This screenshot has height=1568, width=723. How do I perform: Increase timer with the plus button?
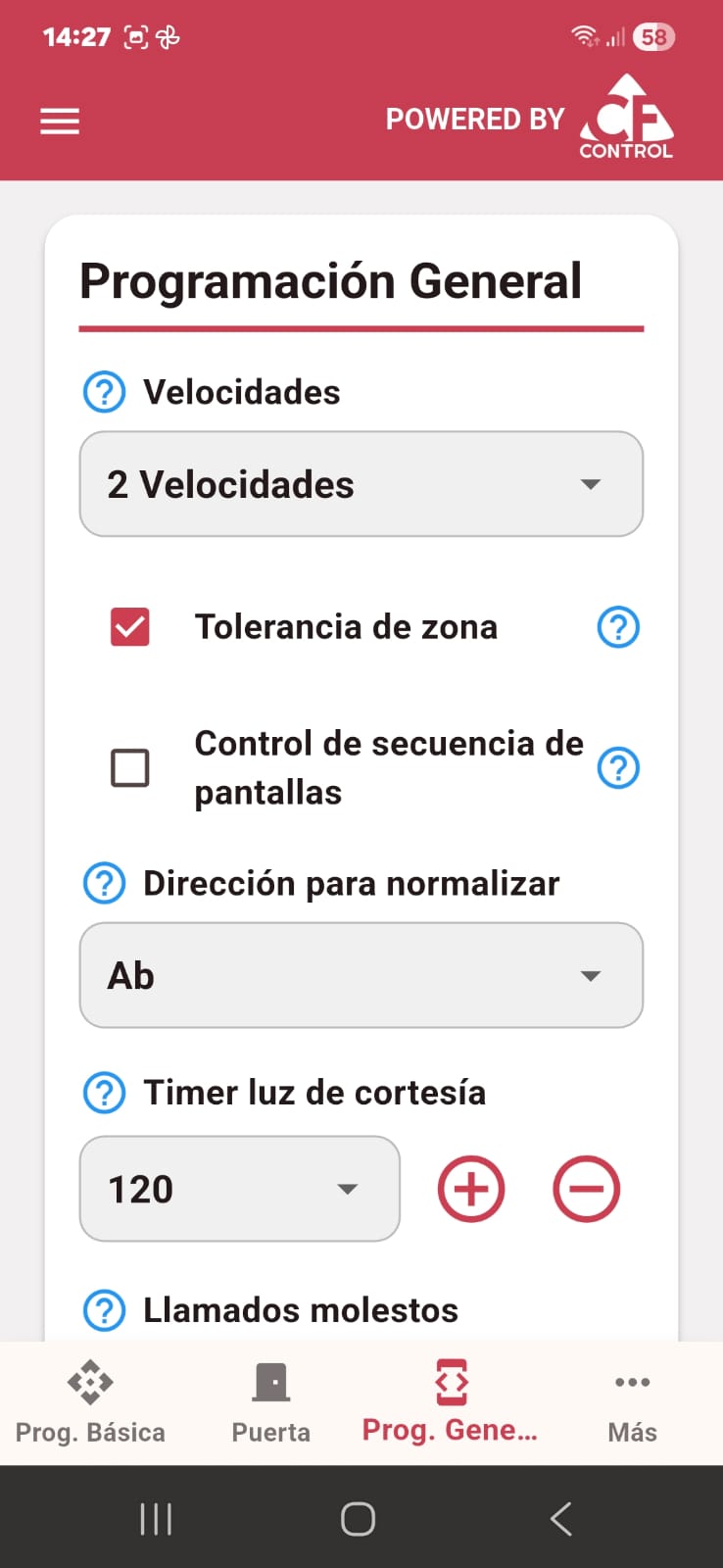tap(471, 1189)
